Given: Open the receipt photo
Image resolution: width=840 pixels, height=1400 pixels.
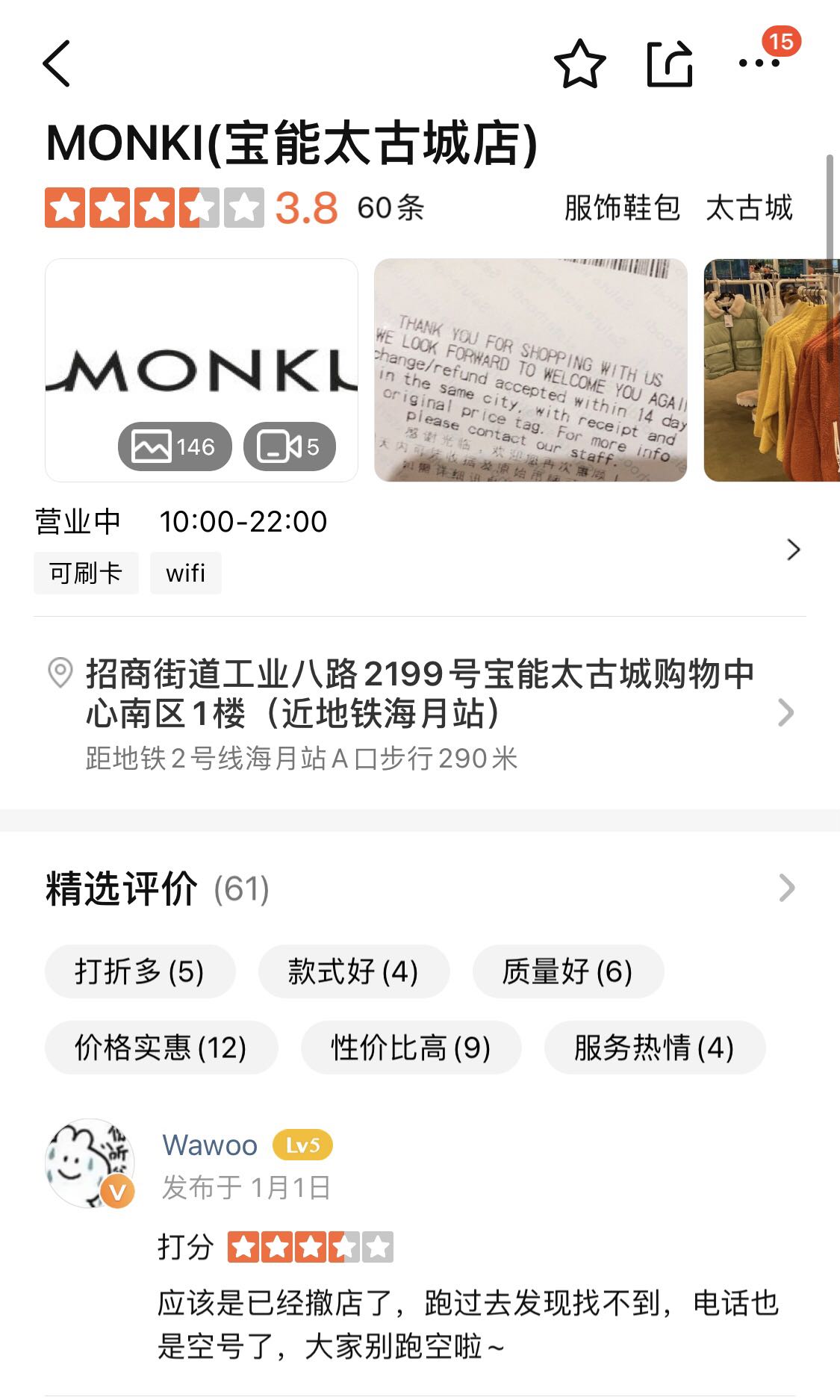Looking at the screenshot, I should (x=530, y=370).
